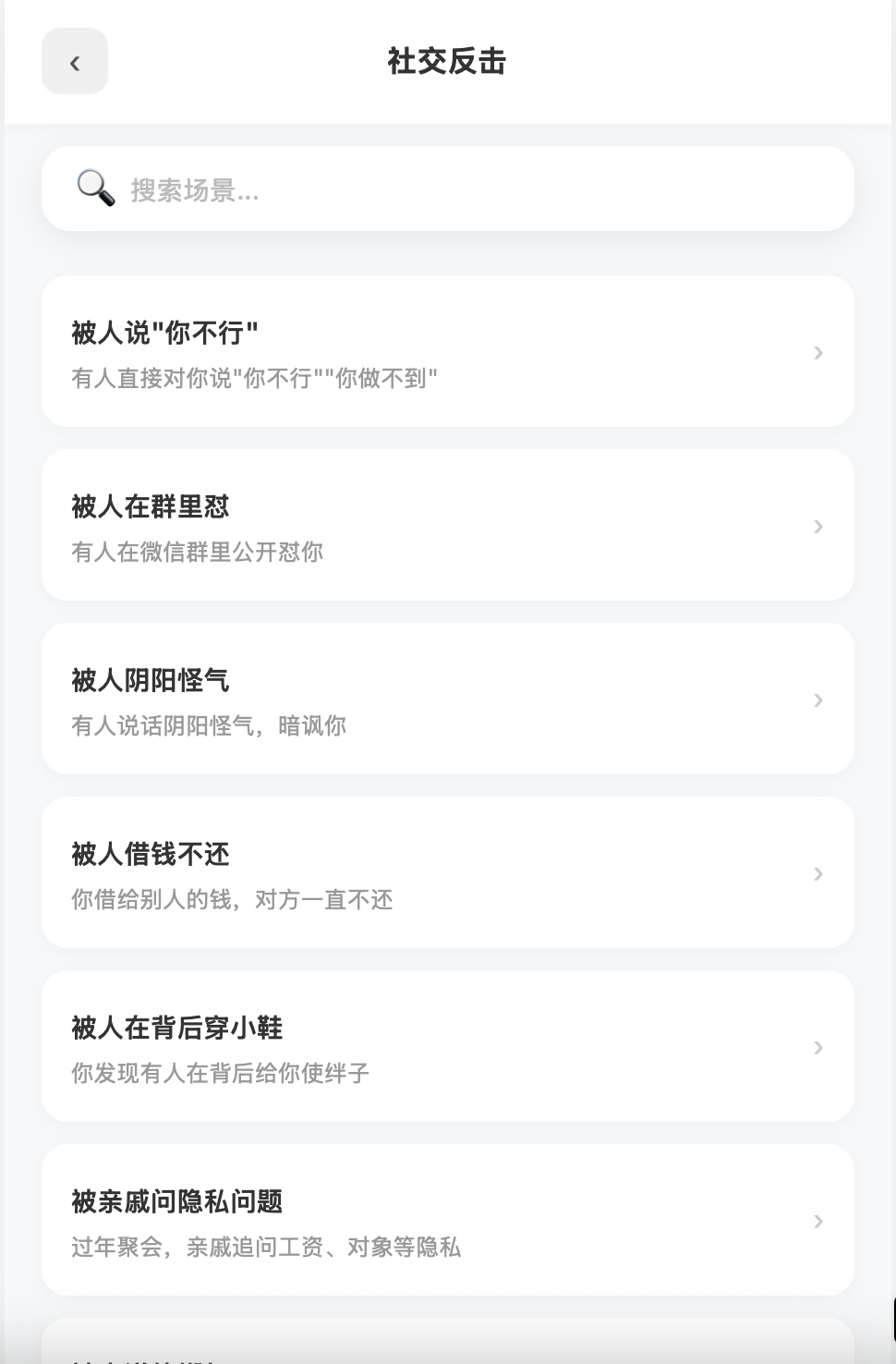Go back using the top-left arrow

(75, 62)
